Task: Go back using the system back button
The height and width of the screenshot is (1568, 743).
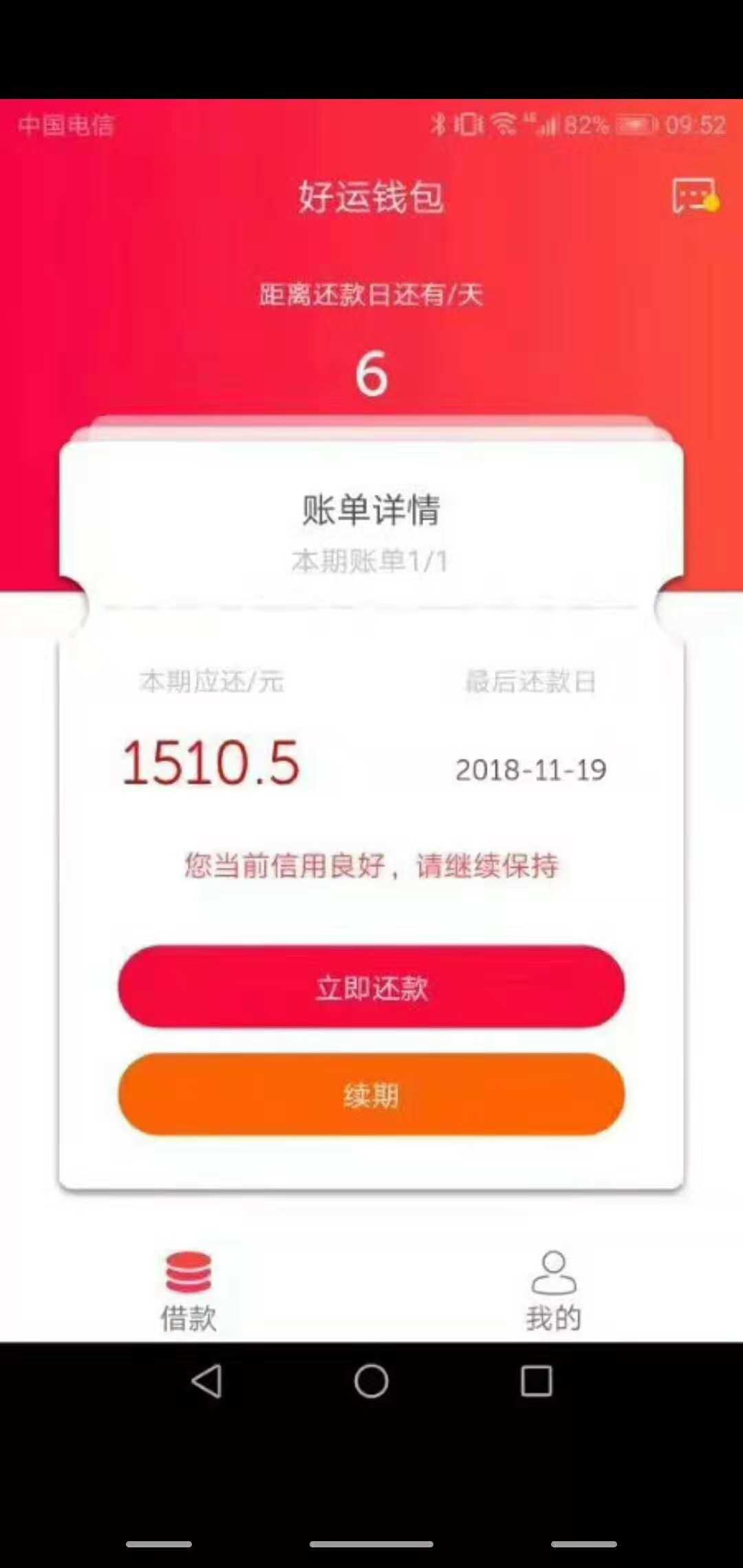Action: coord(206,1380)
